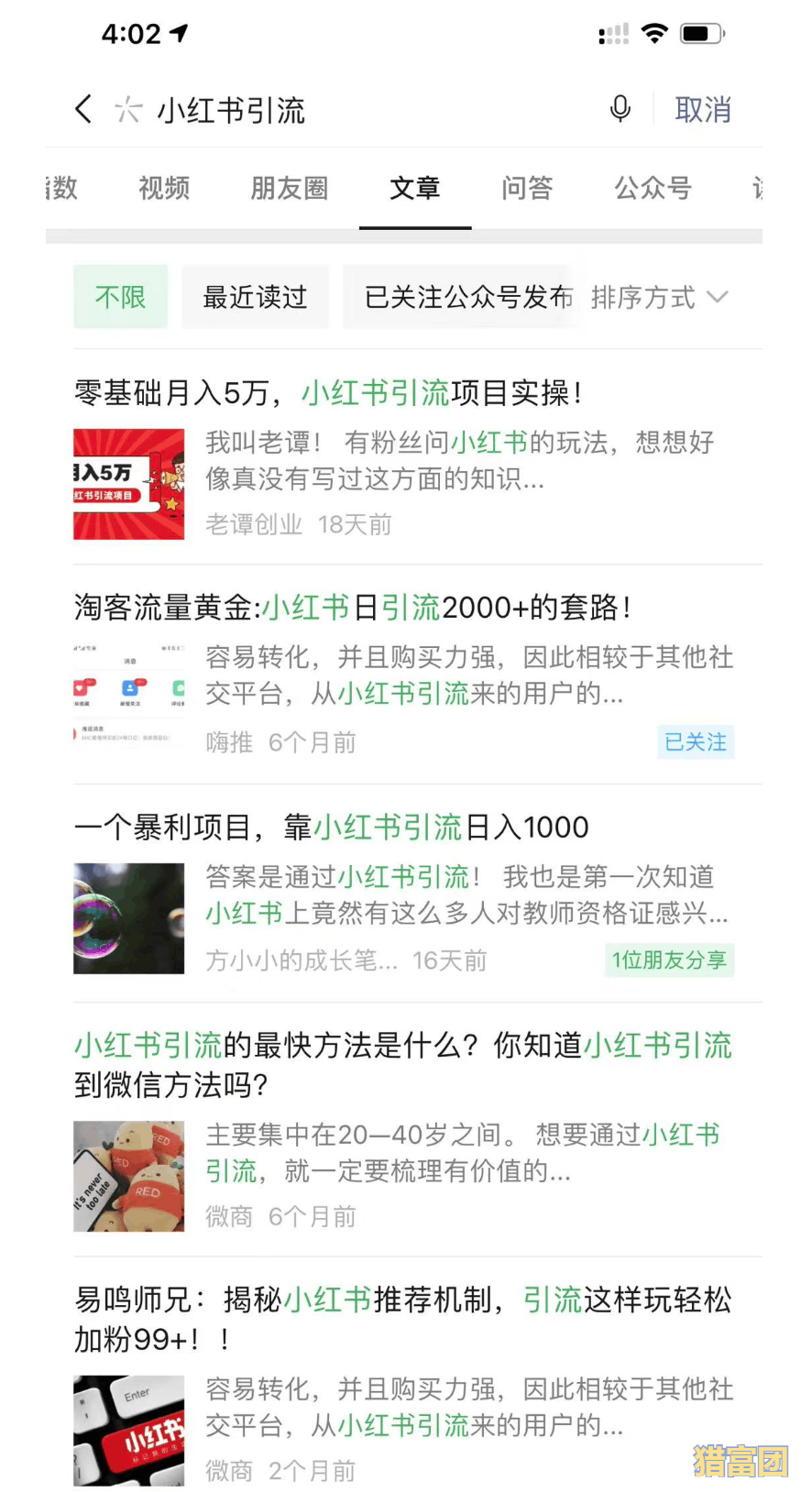Image resolution: width=812 pixels, height=1492 pixels.
Task: Start voice search with the microphone
Action: click(x=620, y=109)
